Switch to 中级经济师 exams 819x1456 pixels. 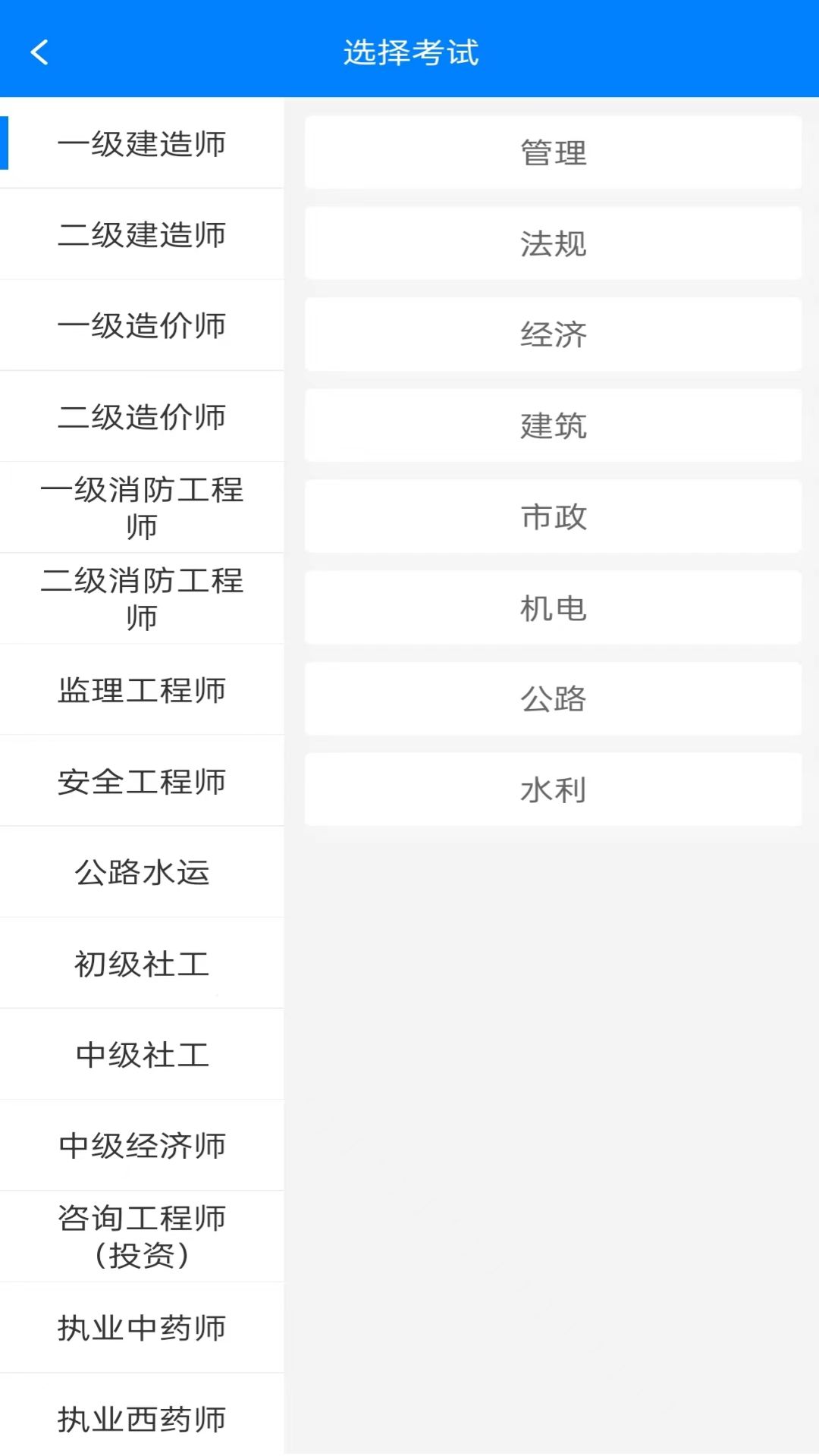pyautogui.click(x=144, y=1145)
